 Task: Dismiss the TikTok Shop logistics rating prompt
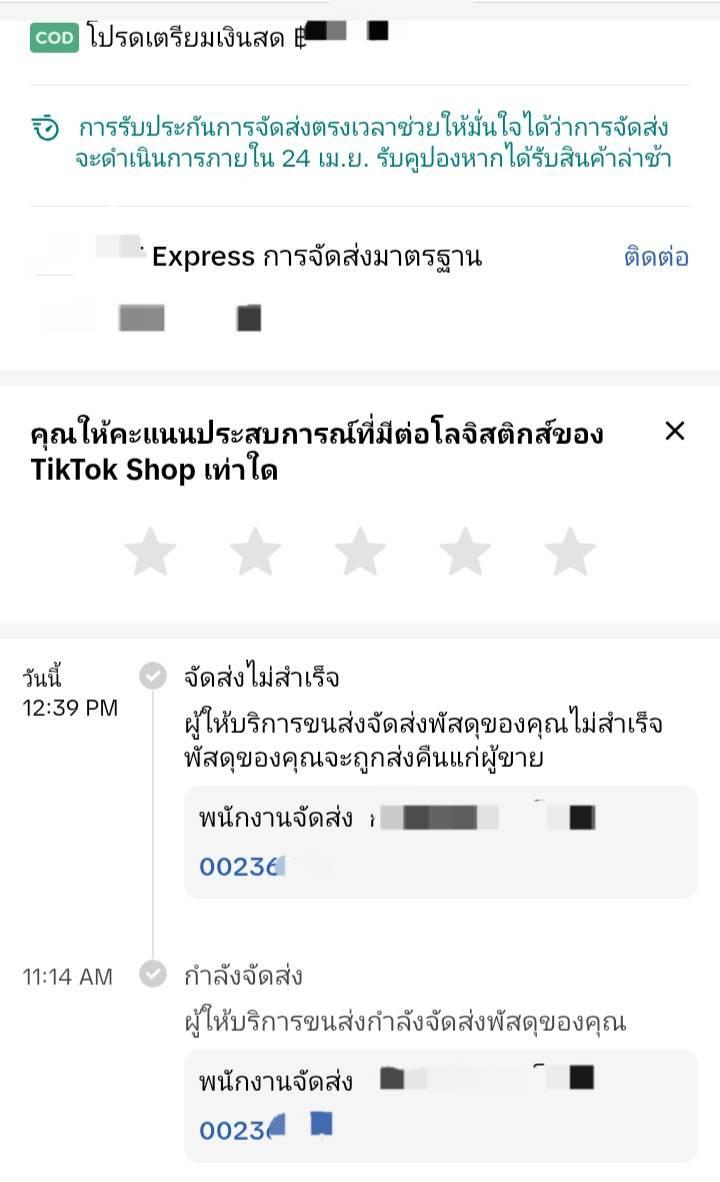[x=675, y=430]
